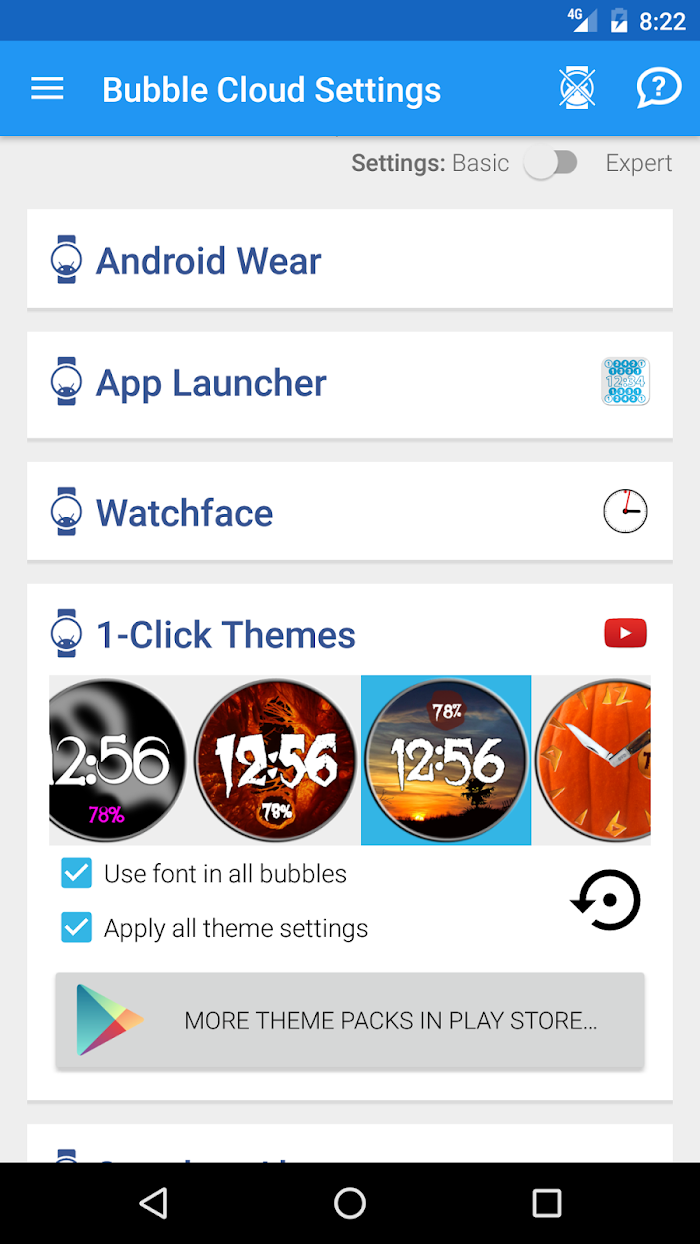Select the sunset scarecrow watch theme
The width and height of the screenshot is (700, 1244).
[446, 760]
